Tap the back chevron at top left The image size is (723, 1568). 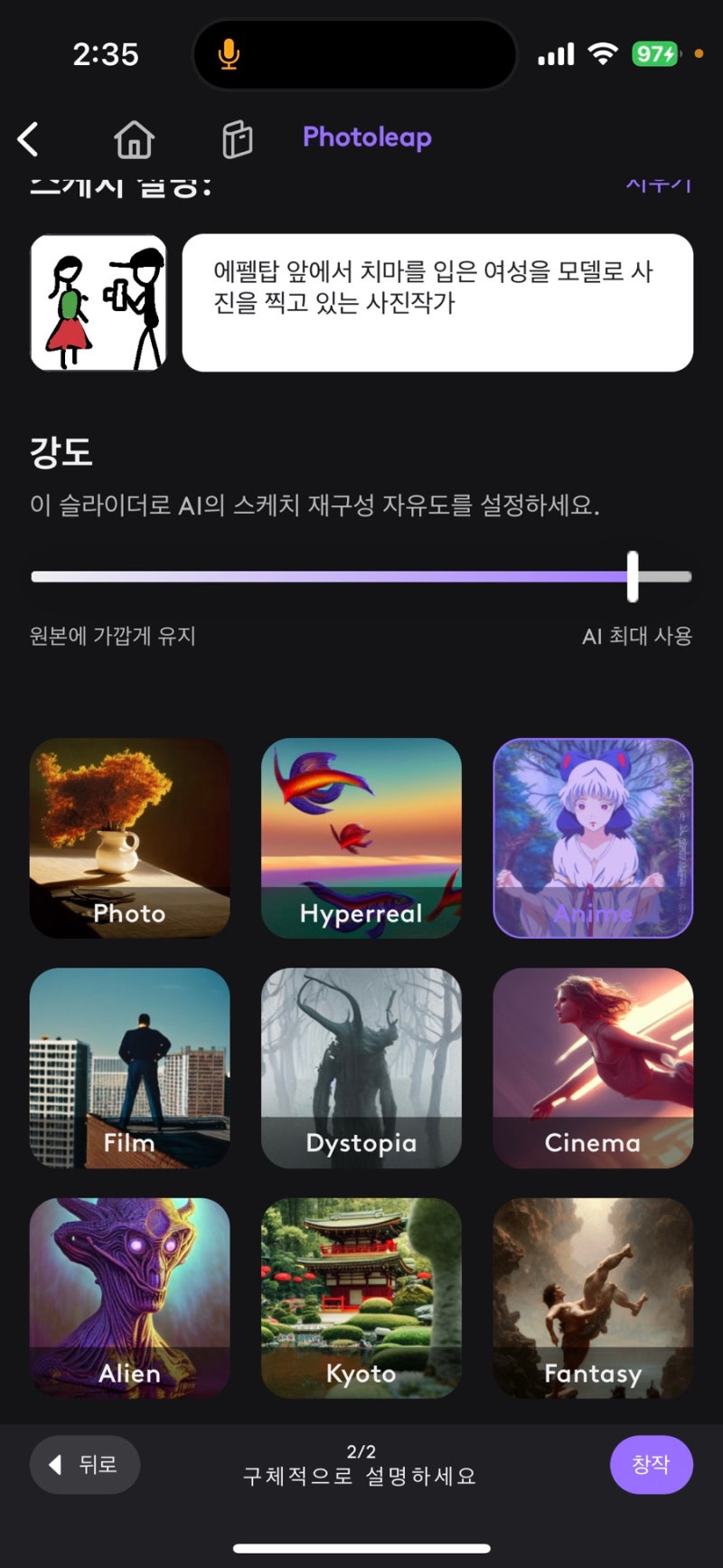coord(28,139)
